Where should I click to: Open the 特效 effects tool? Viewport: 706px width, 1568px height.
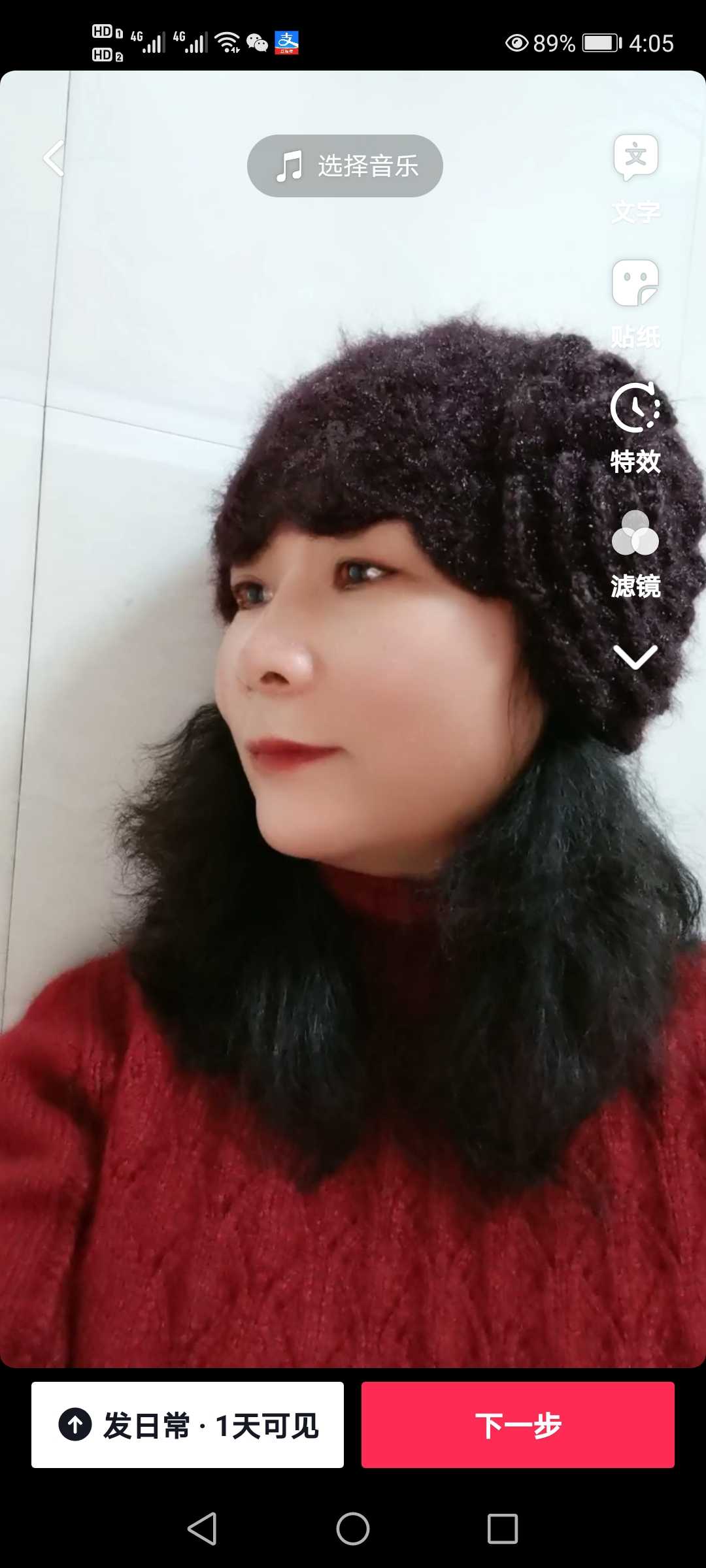coord(635,427)
